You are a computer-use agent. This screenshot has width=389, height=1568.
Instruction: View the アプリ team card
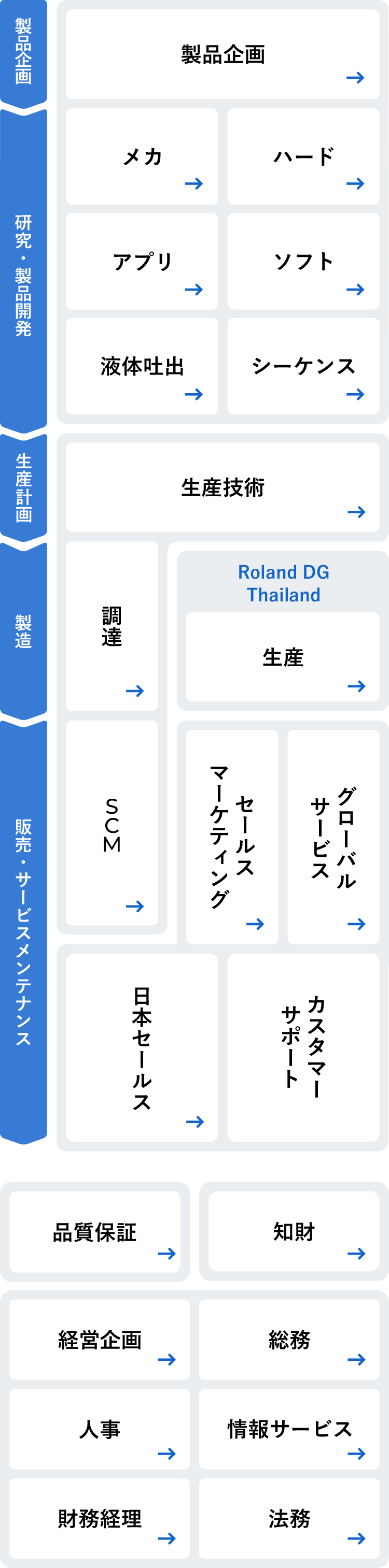[142, 262]
